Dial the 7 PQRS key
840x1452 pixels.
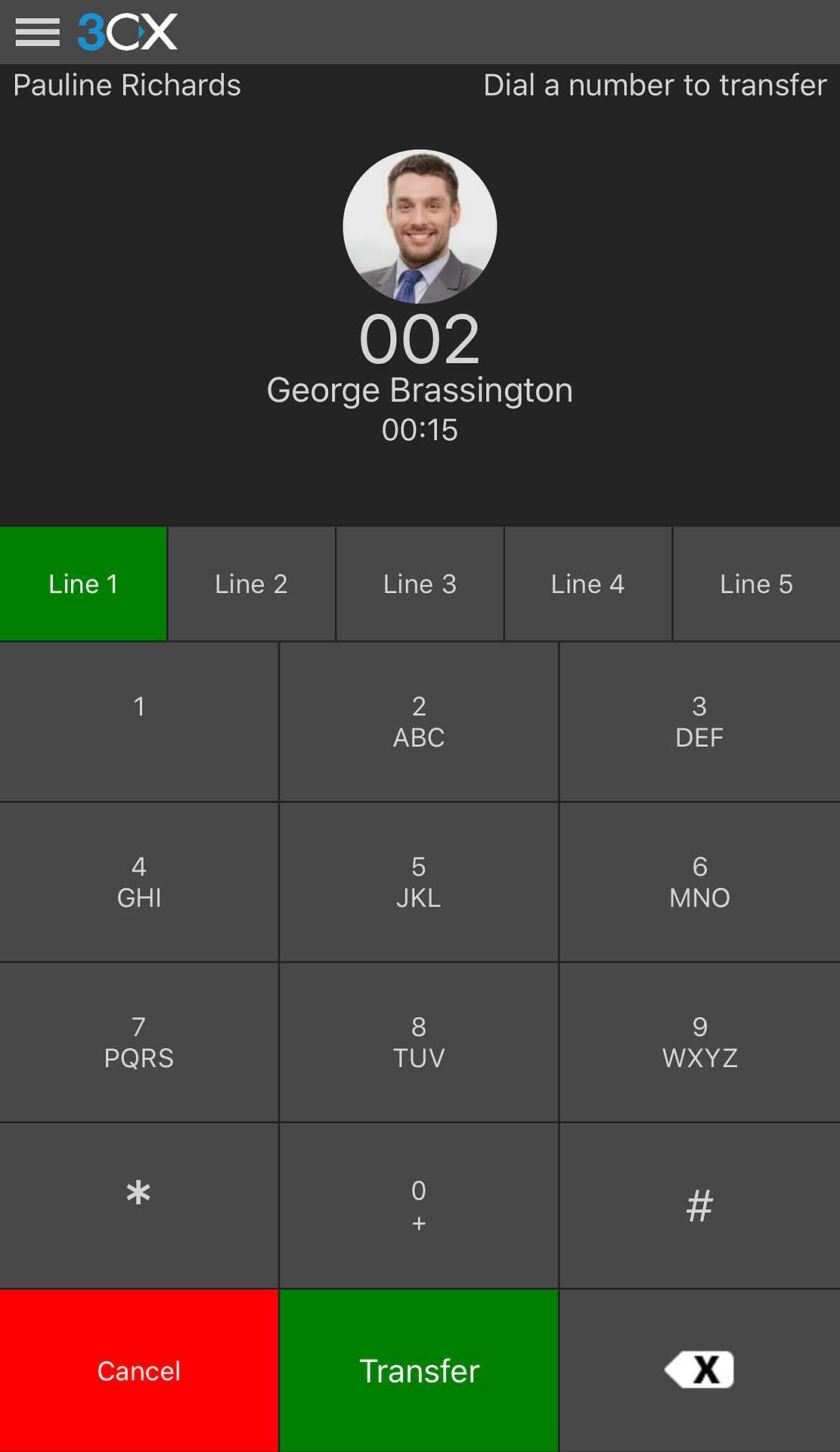pyautogui.click(x=139, y=1042)
